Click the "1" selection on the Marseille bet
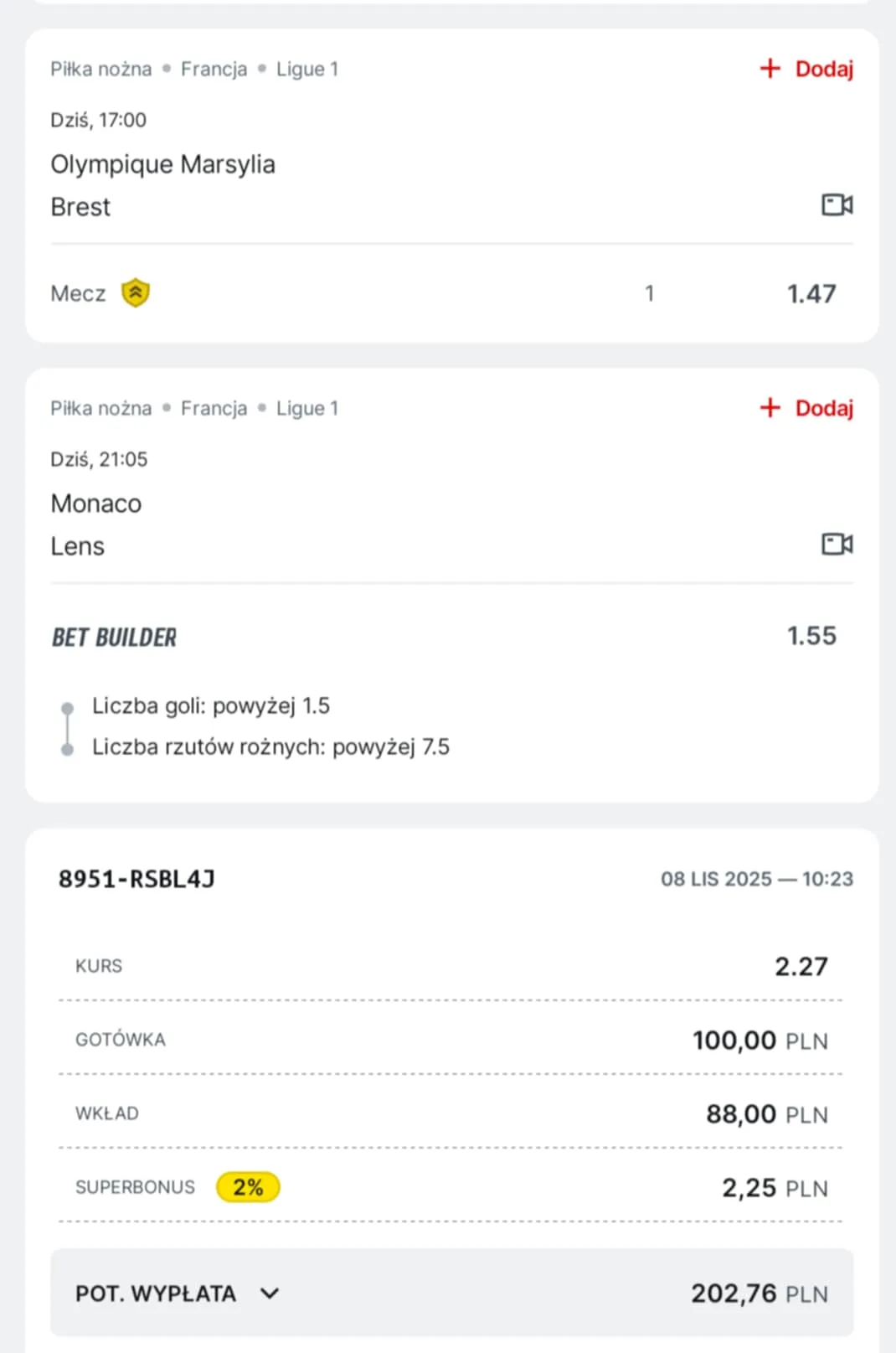Screen dimensions: 896x1353 650,292
